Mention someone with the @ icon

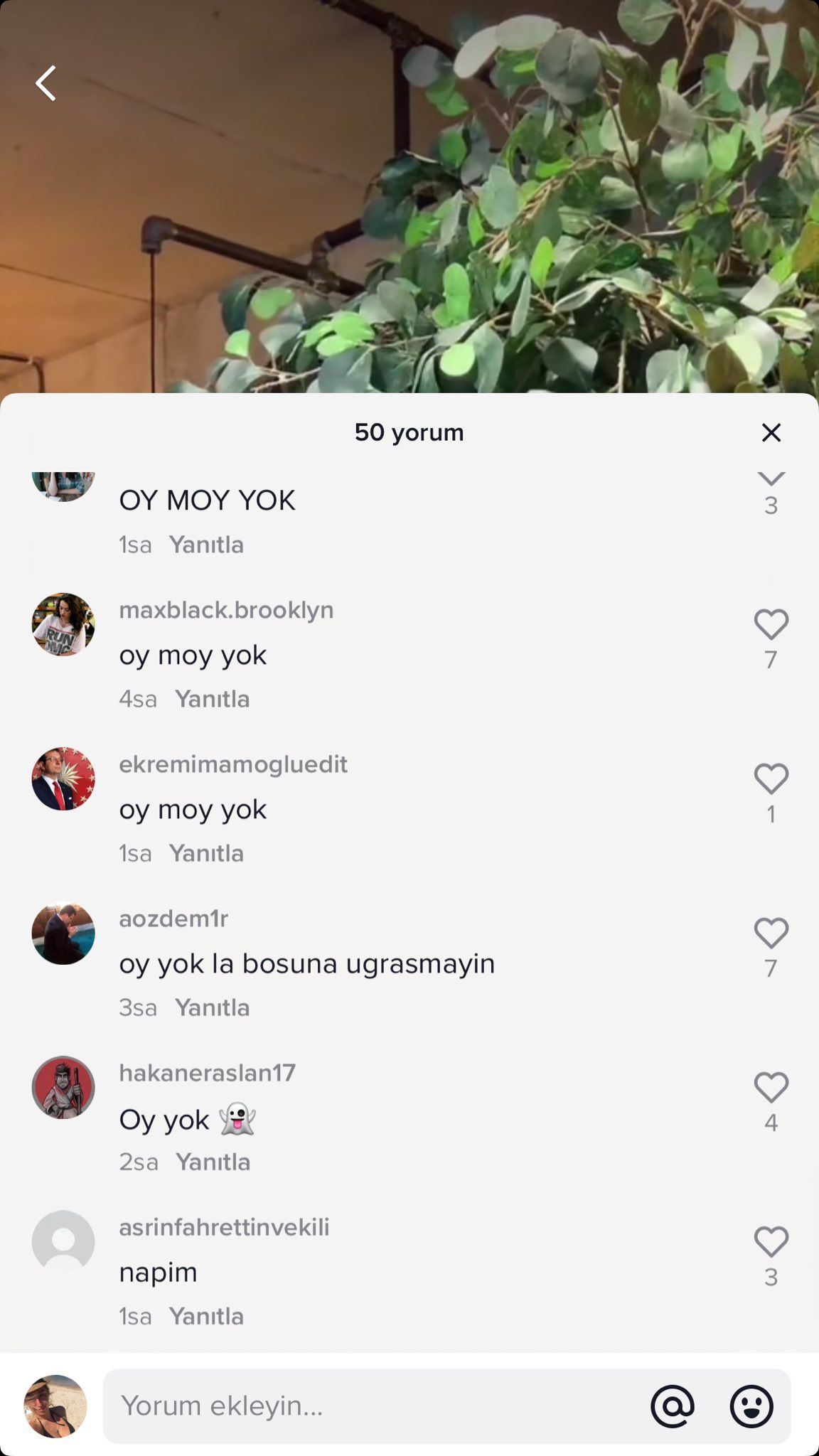672,1406
